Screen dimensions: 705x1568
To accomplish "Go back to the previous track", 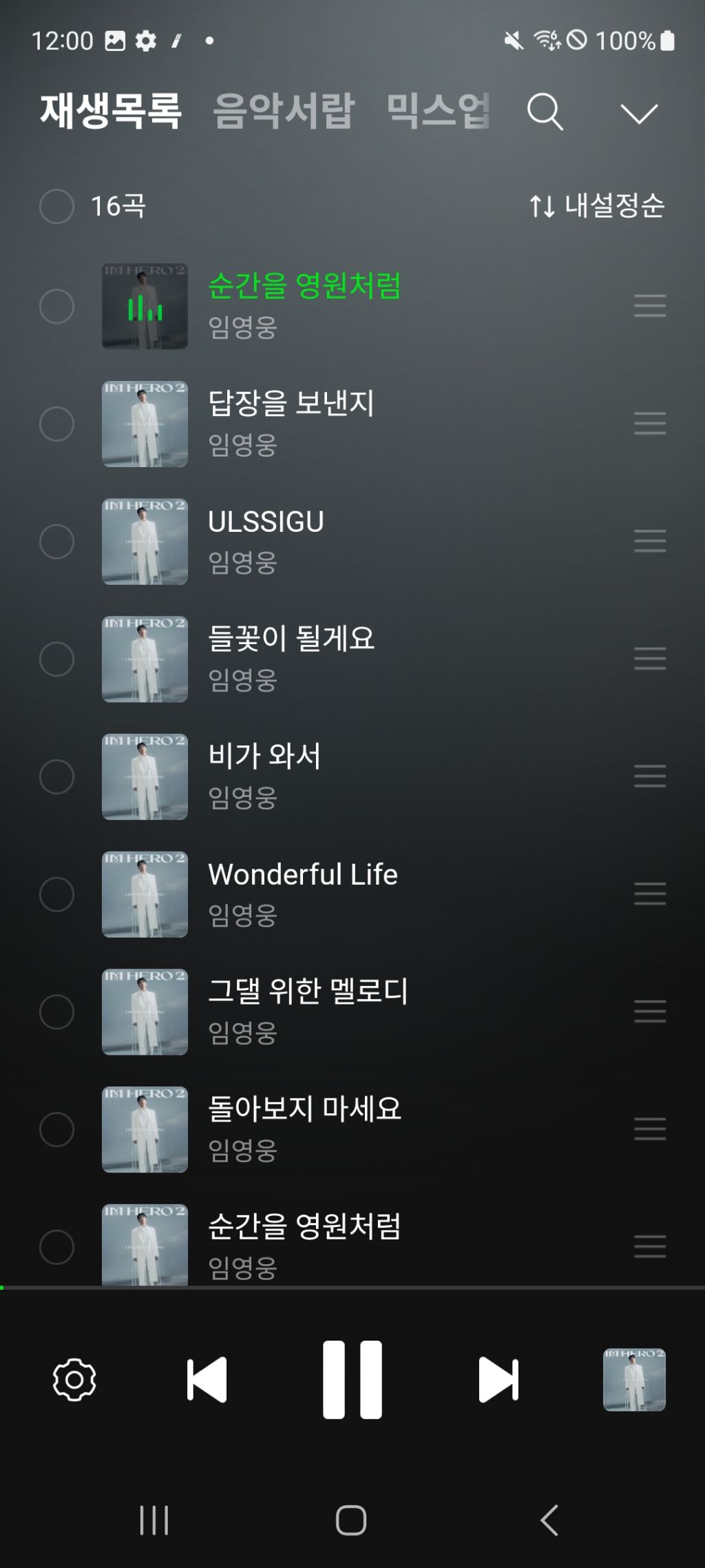I will pos(207,1379).
